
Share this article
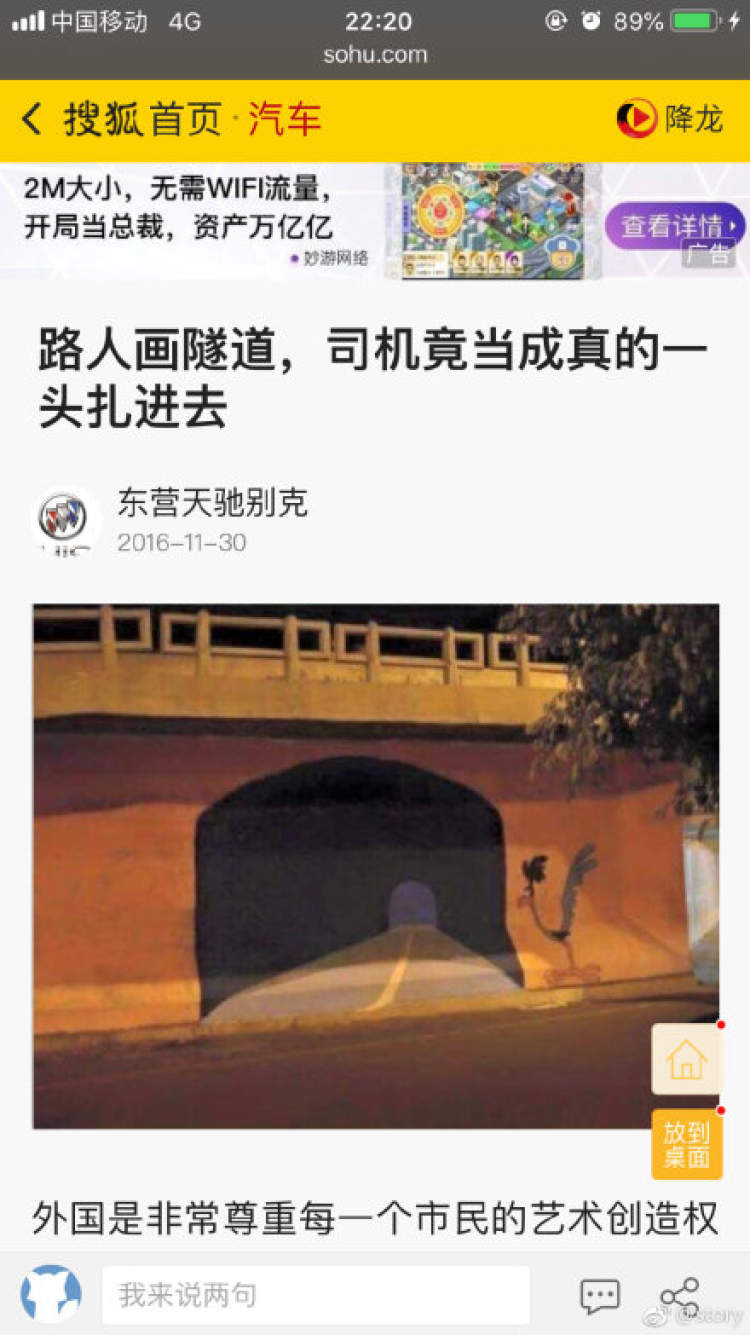coord(680,1295)
